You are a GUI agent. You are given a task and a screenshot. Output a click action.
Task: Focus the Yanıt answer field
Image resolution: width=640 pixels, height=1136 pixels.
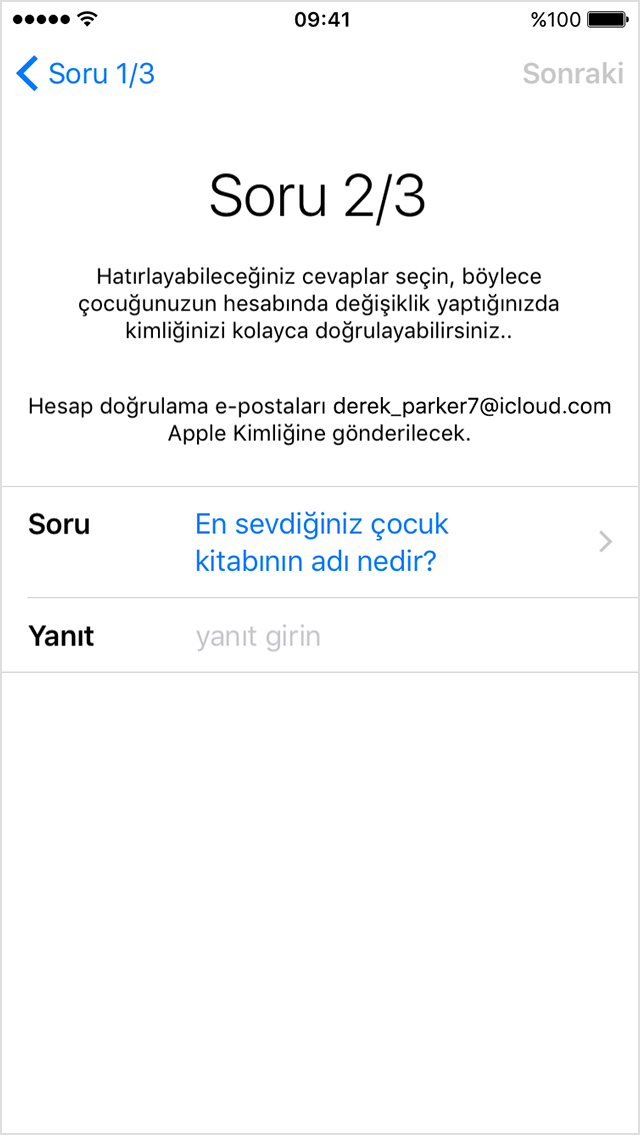click(400, 636)
